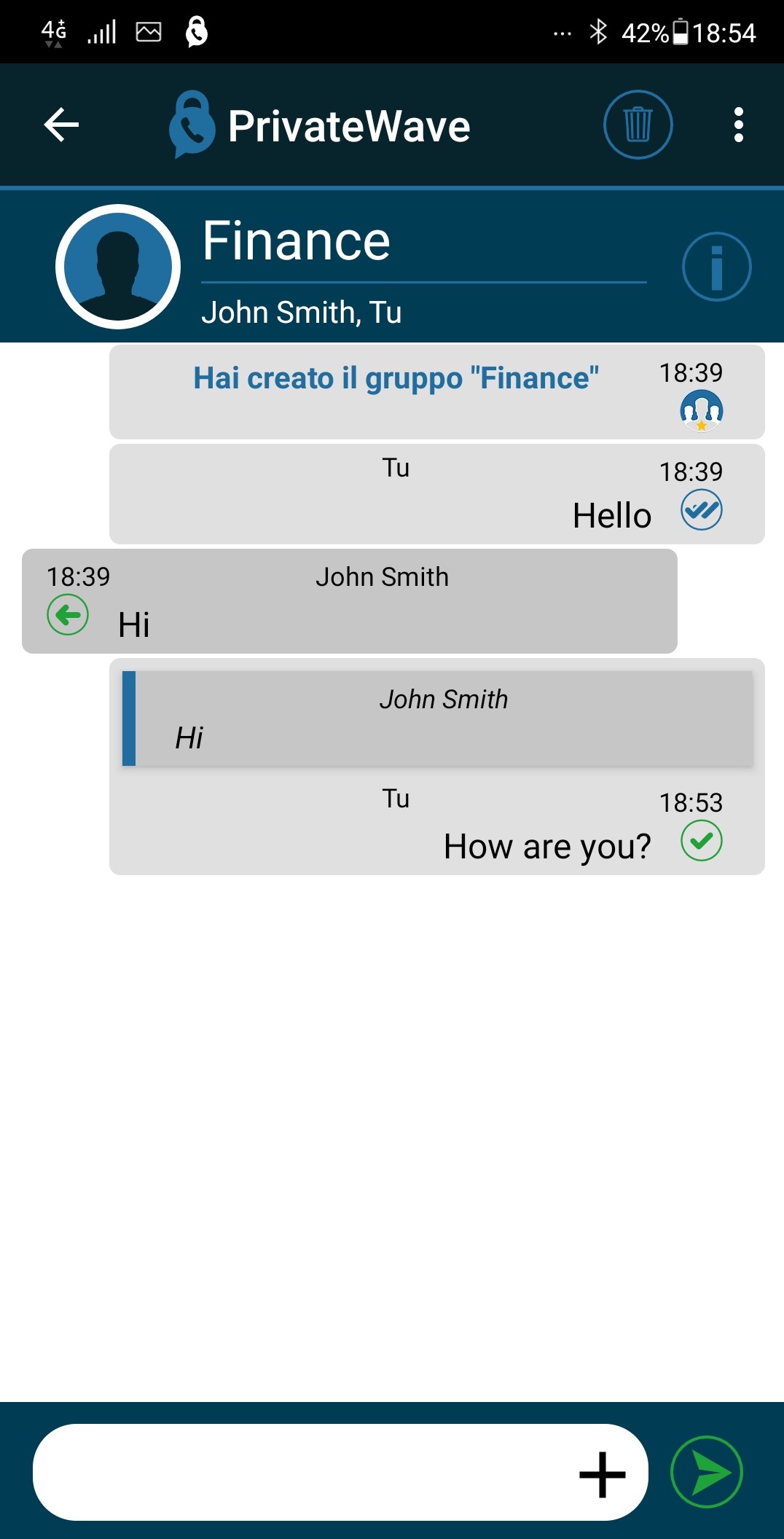Open Finance group info
The width and height of the screenshot is (784, 1539).
coord(716,267)
